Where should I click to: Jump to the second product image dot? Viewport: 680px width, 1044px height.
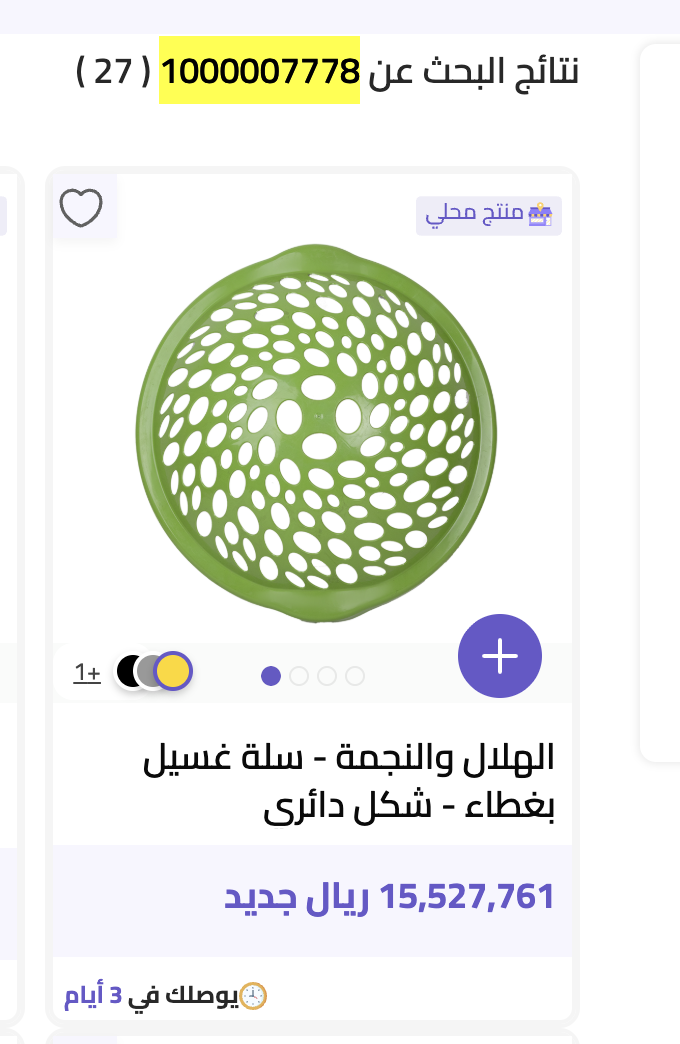coord(299,676)
